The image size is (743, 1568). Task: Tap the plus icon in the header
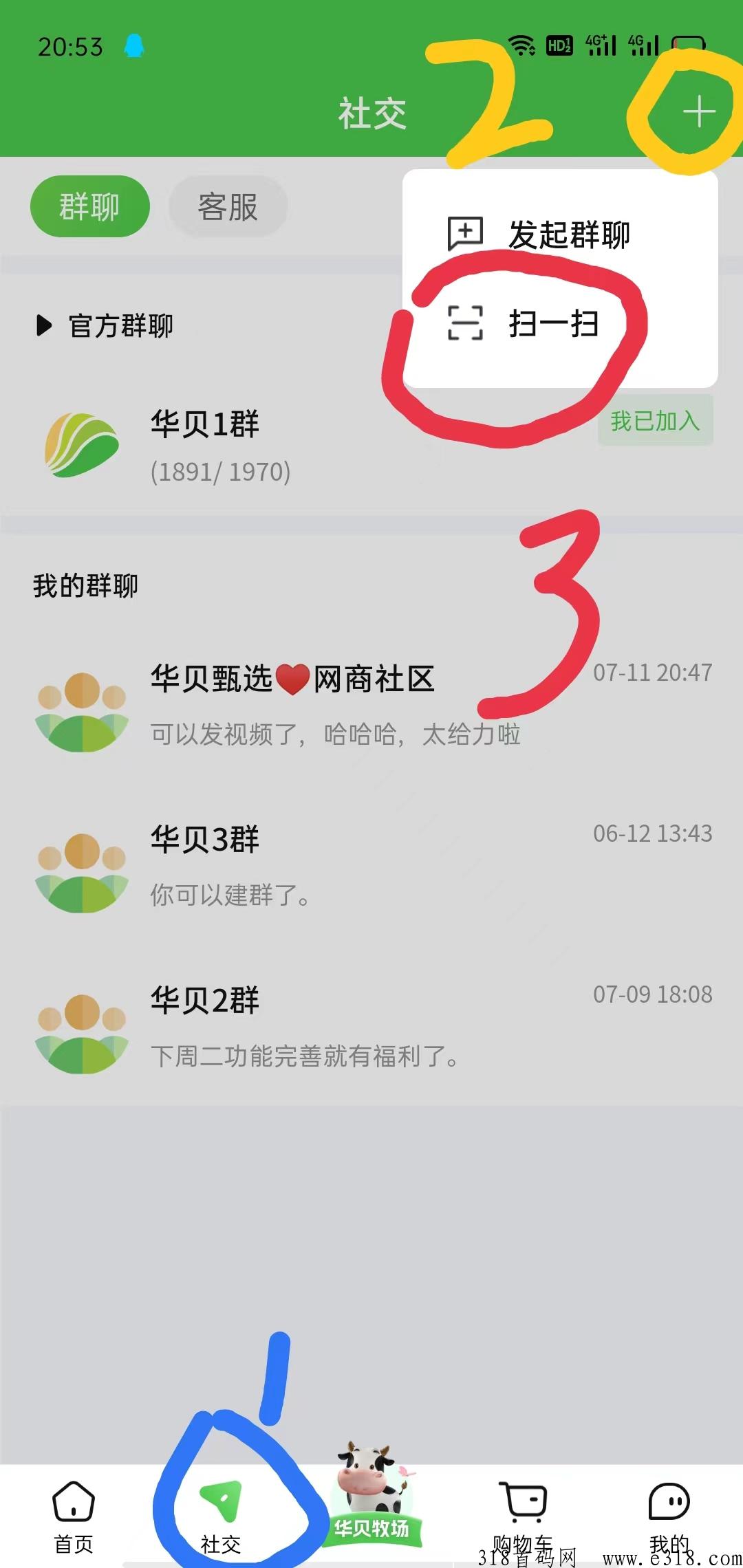699,112
